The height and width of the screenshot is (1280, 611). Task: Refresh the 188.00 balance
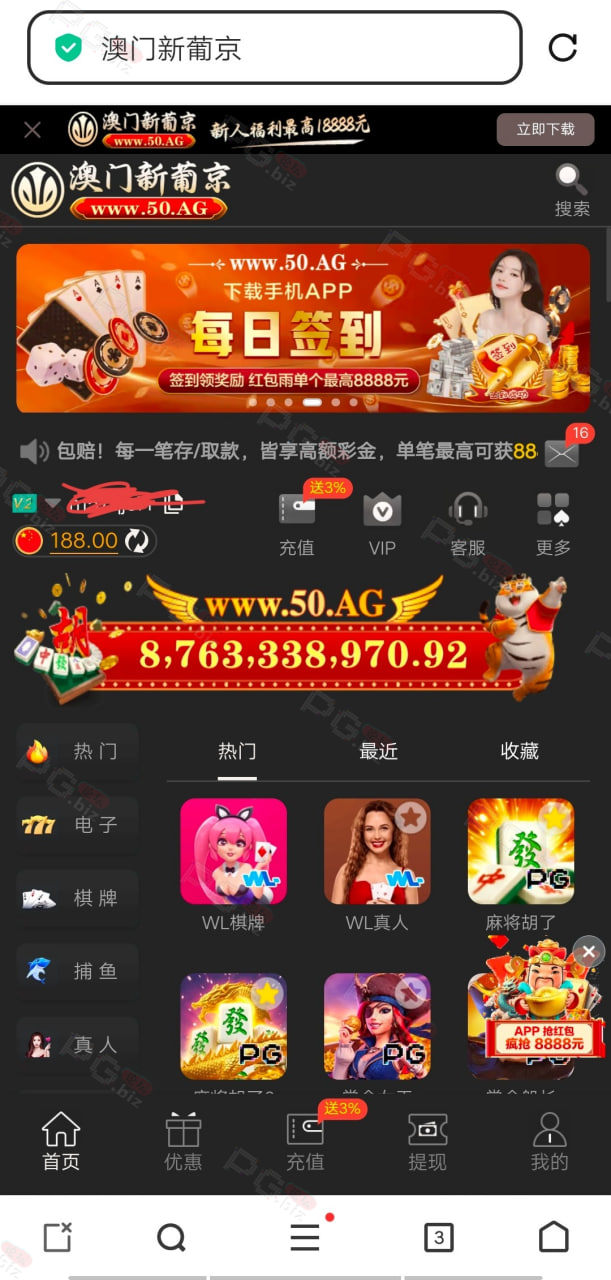137,541
